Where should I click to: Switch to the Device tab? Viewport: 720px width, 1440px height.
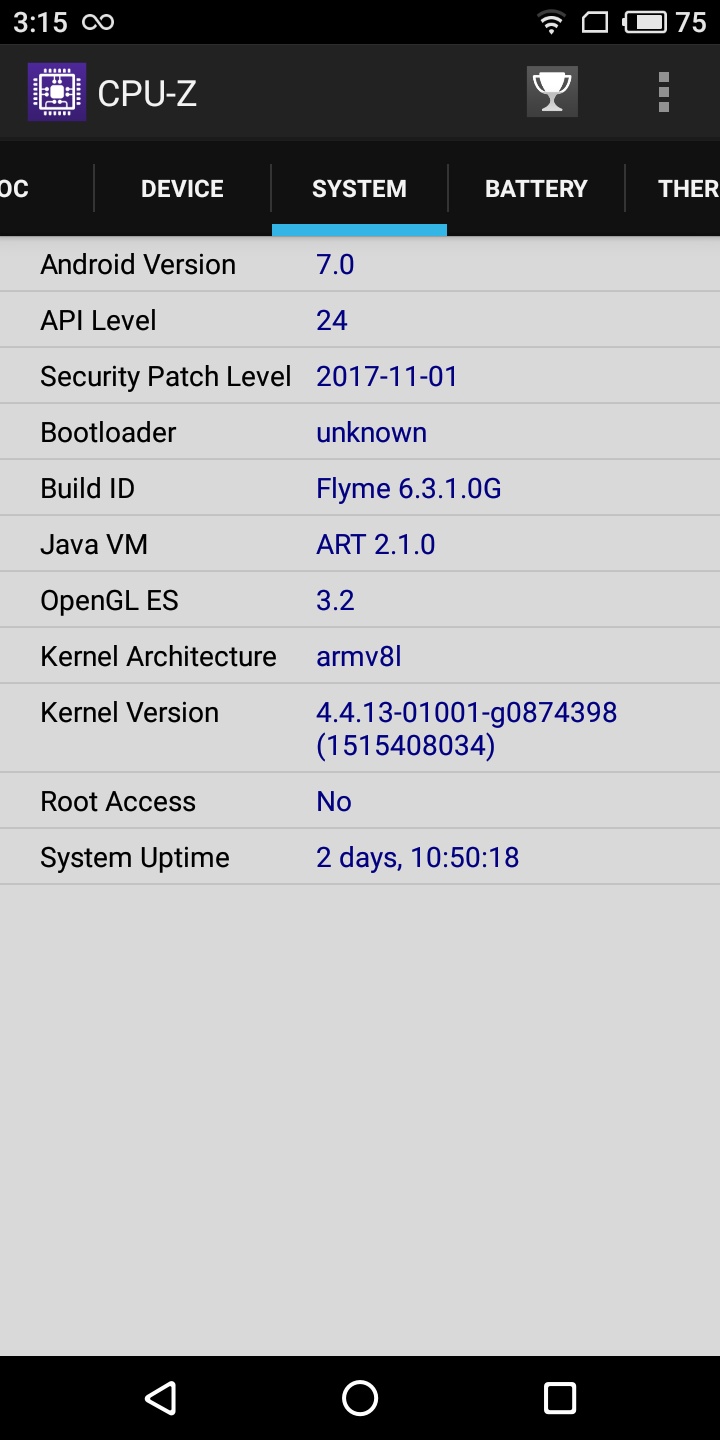click(x=182, y=189)
